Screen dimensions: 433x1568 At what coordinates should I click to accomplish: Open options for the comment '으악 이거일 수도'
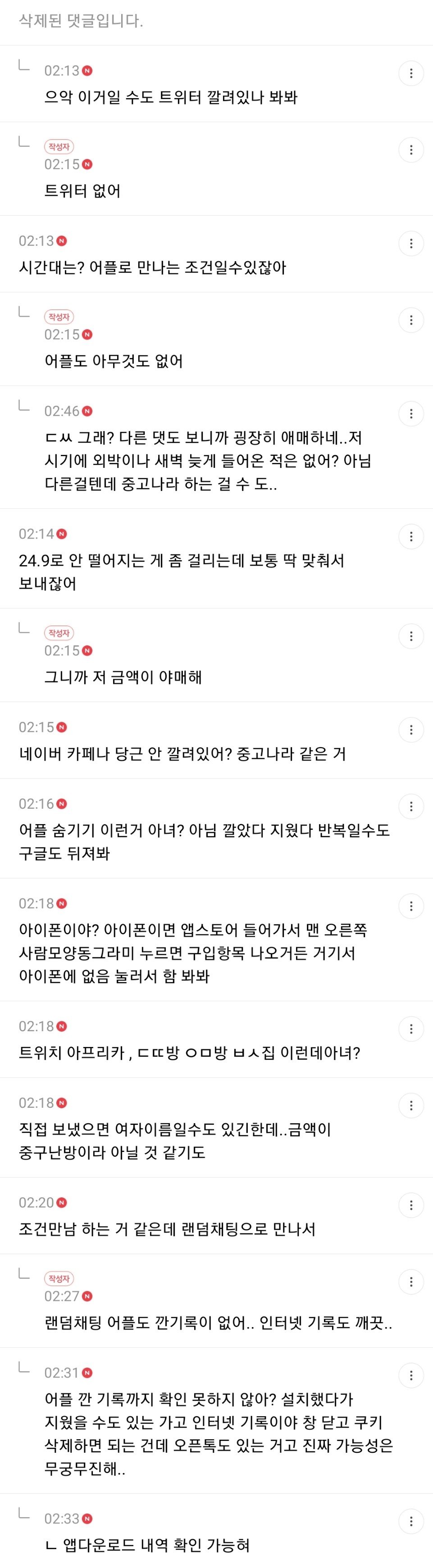click(411, 73)
